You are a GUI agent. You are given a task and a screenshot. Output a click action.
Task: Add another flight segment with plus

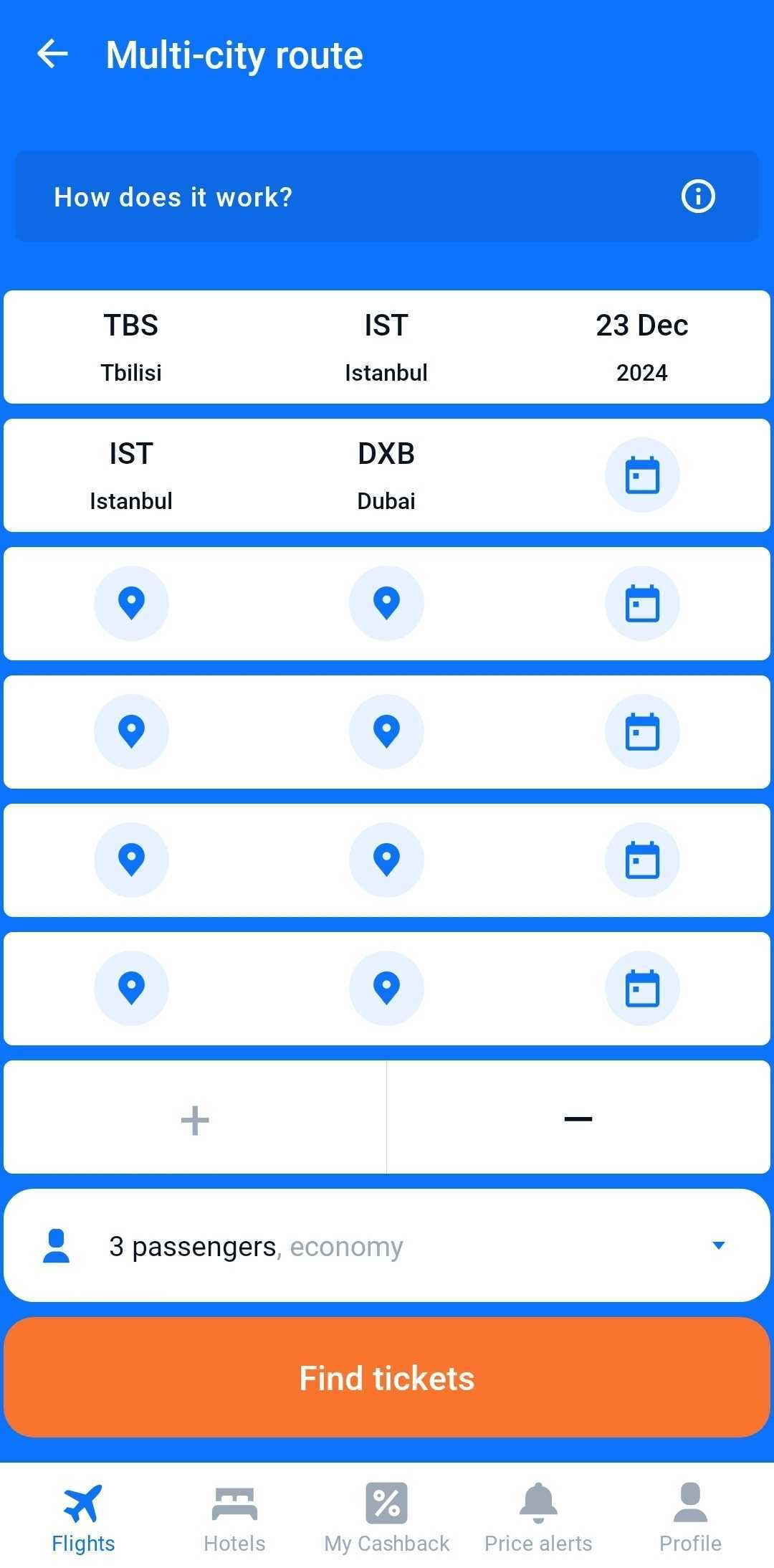pyautogui.click(x=195, y=1119)
